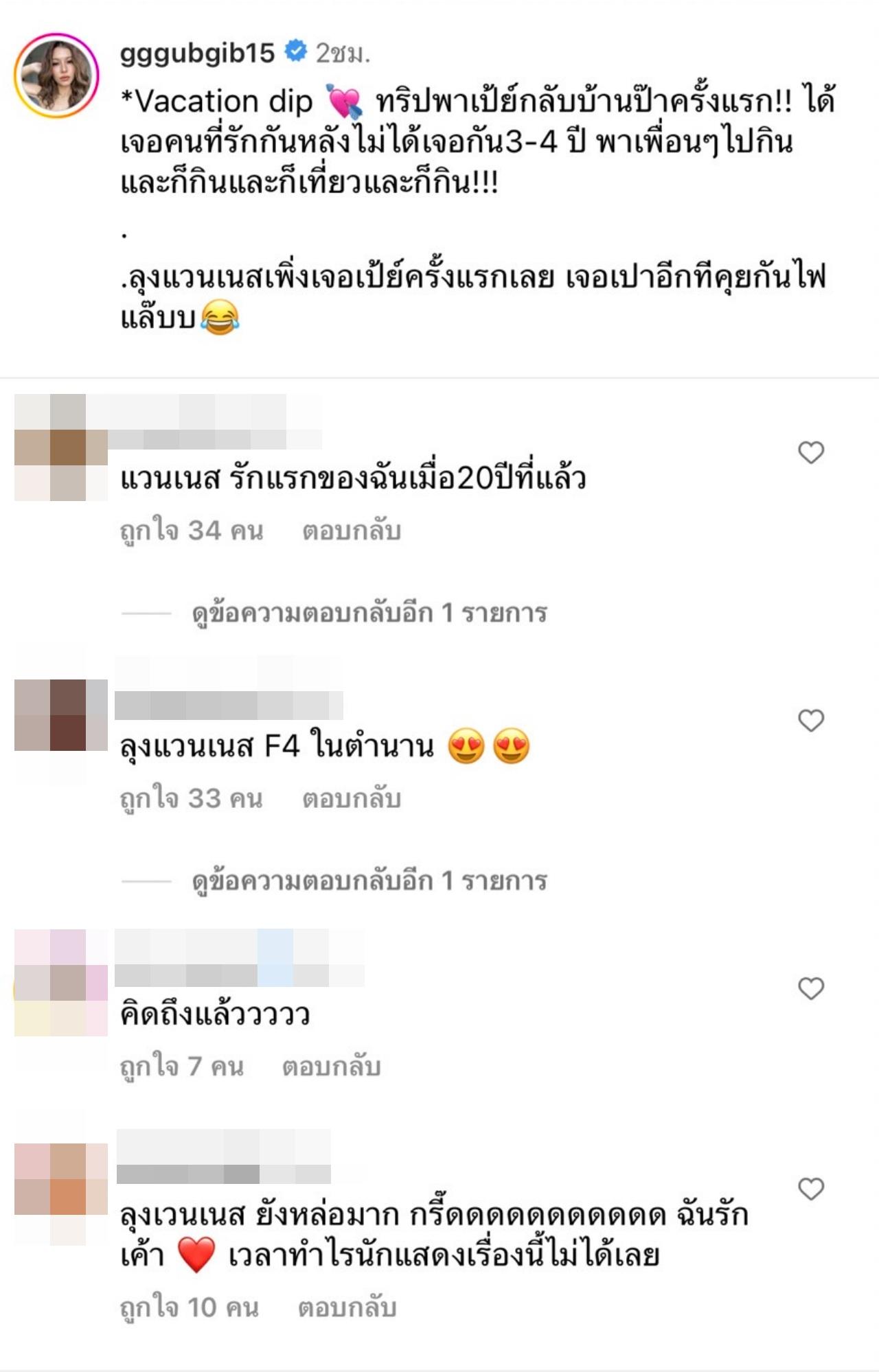
Task: Like the 'ลุงแวนเนส F4 ในตำนาน' comment
Action: tap(810, 721)
